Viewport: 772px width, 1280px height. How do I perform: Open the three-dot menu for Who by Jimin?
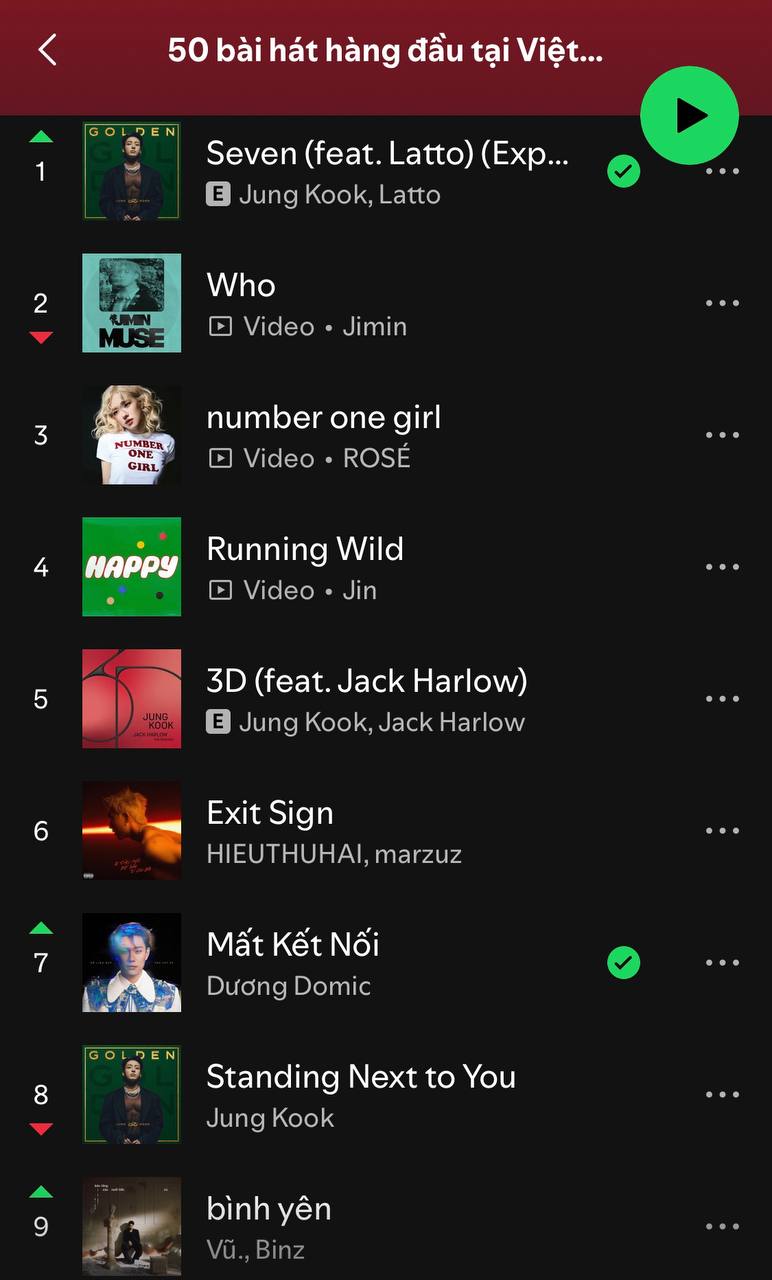(722, 303)
